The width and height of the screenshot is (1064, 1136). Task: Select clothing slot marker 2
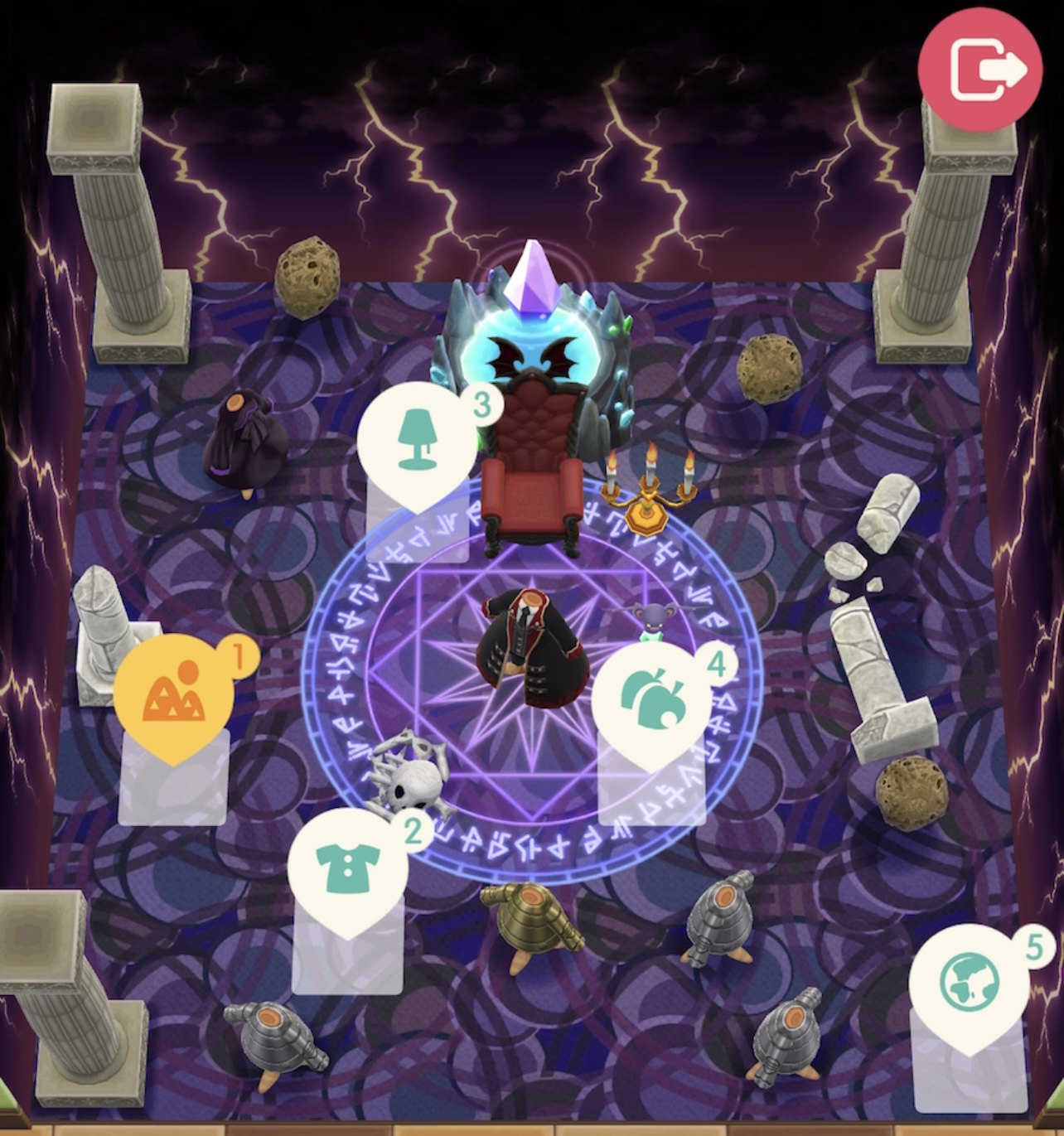pos(347,868)
